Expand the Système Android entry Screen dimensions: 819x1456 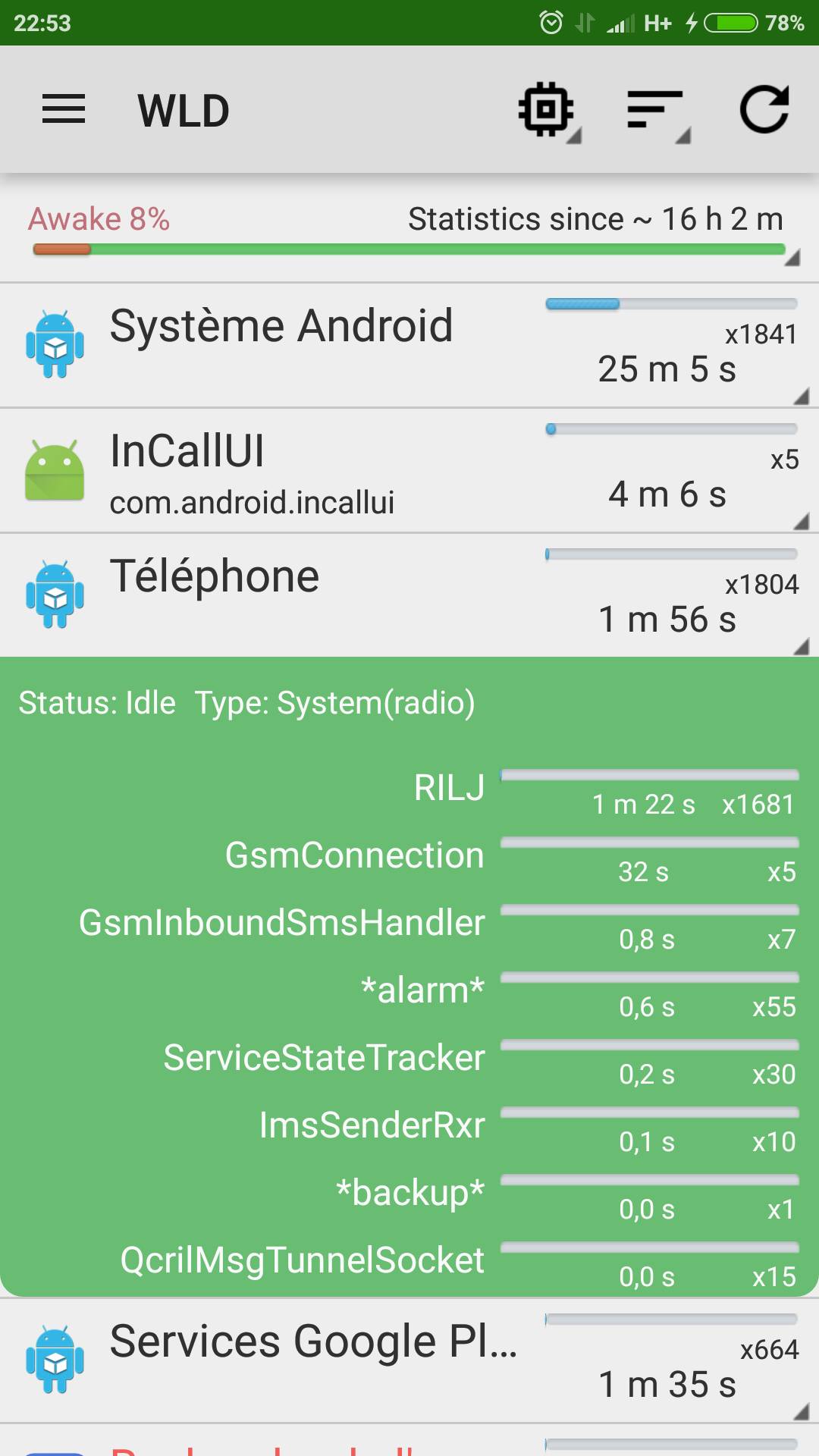click(x=409, y=346)
